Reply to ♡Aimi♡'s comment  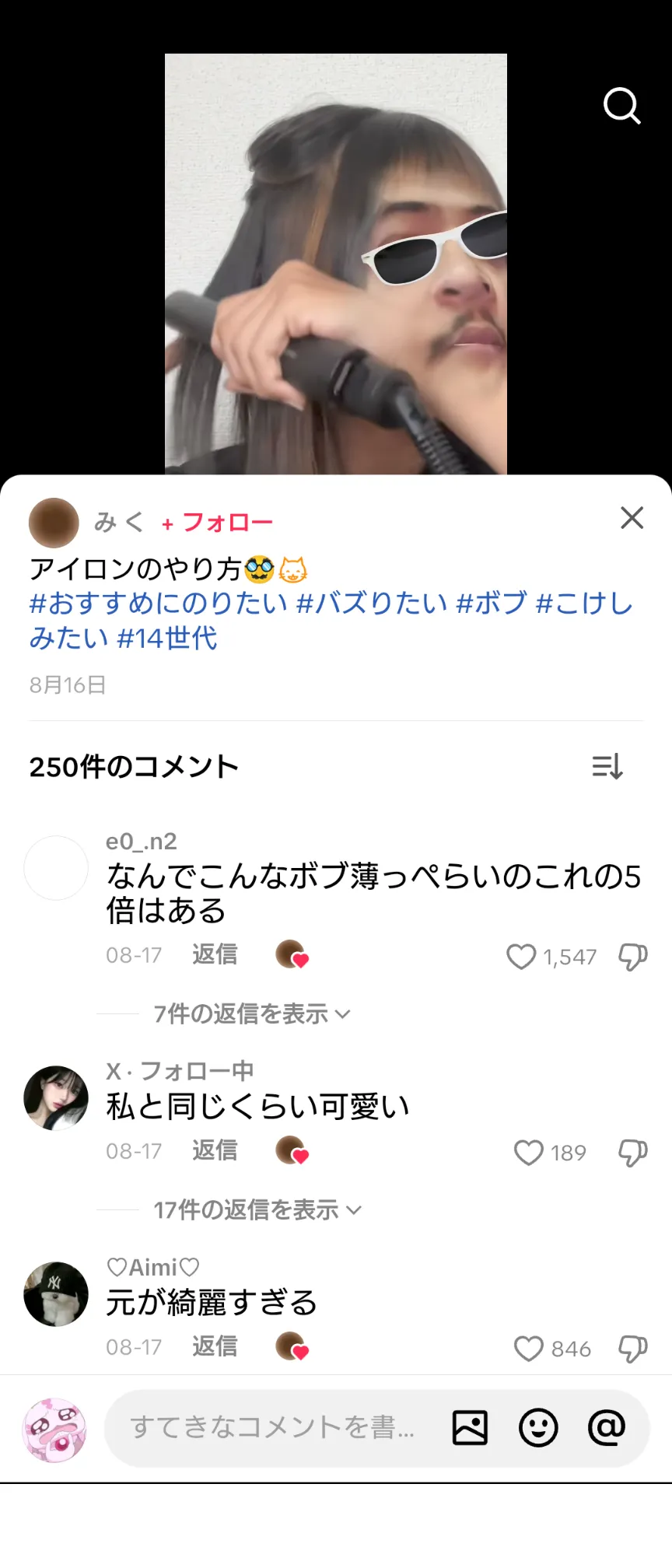215,1346
